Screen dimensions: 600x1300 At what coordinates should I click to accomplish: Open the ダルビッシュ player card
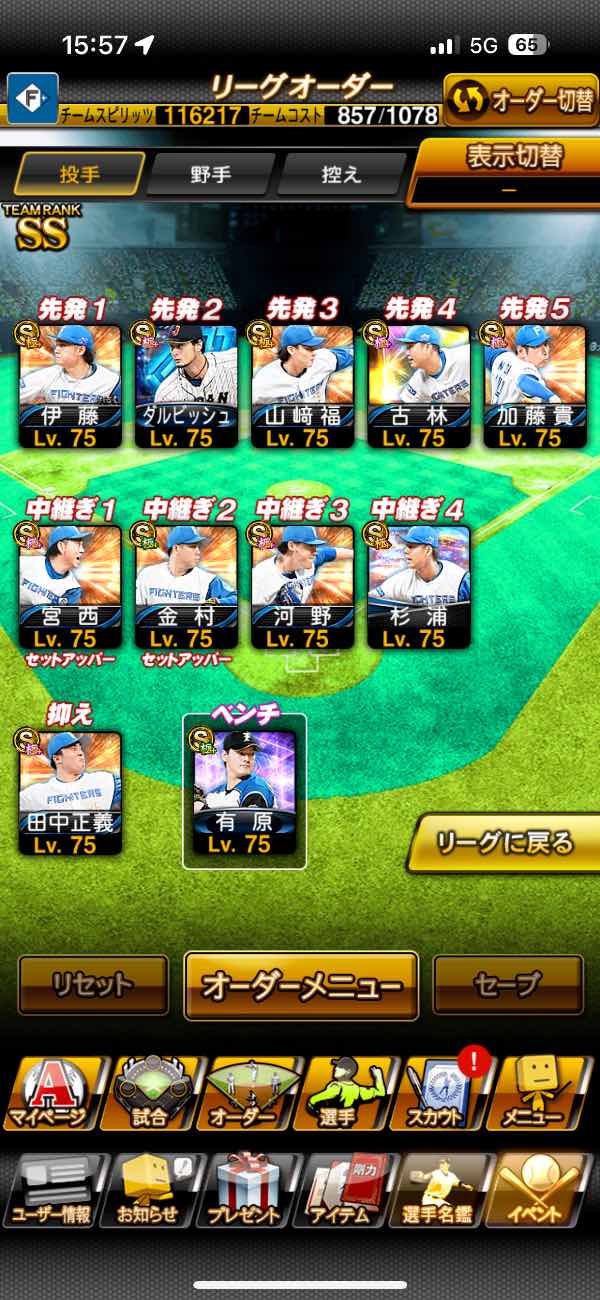(186, 384)
